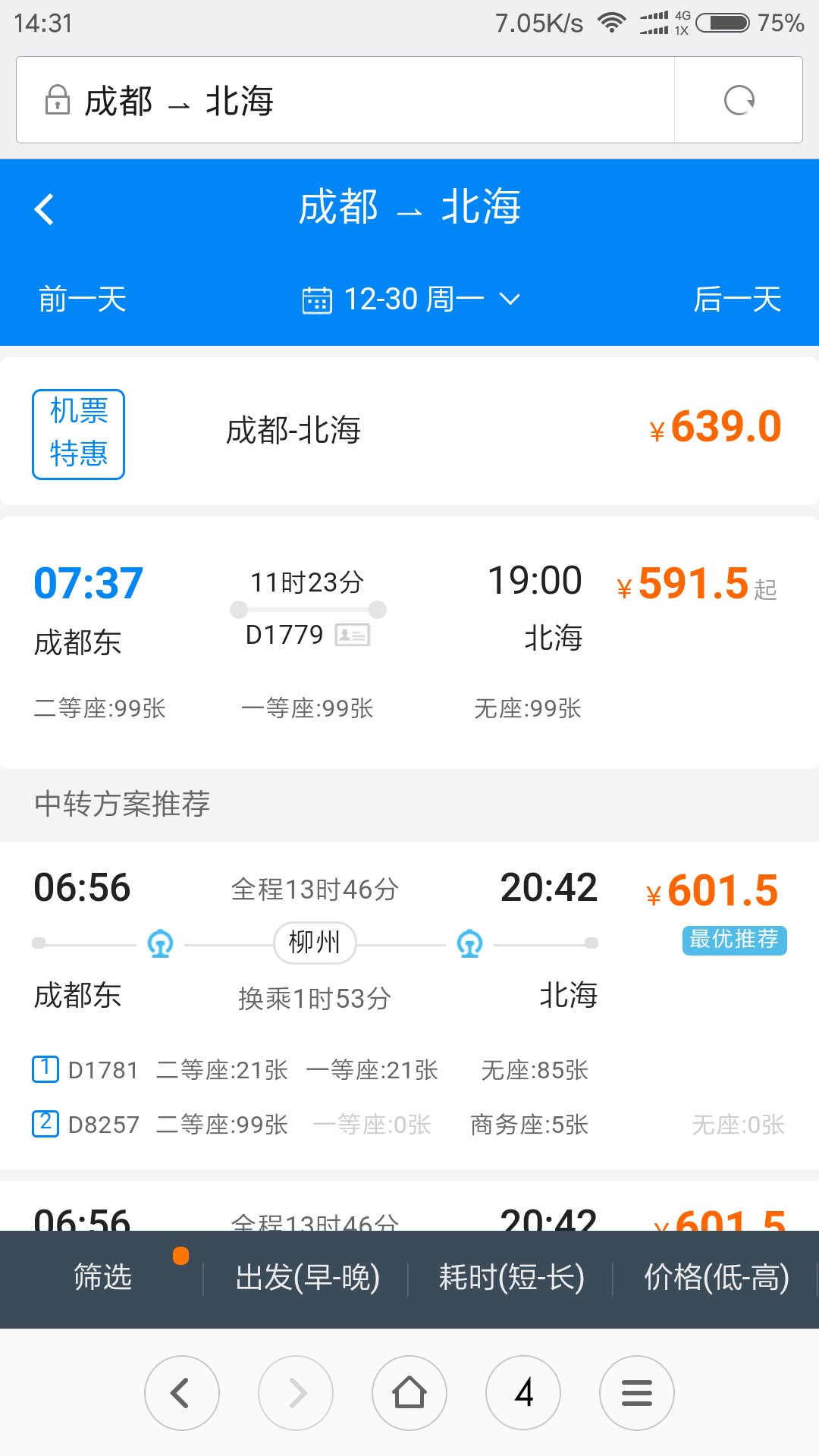Screen dimensions: 819x1456
Task: Open the 筛选 filter options
Action: pos(103,1278)
